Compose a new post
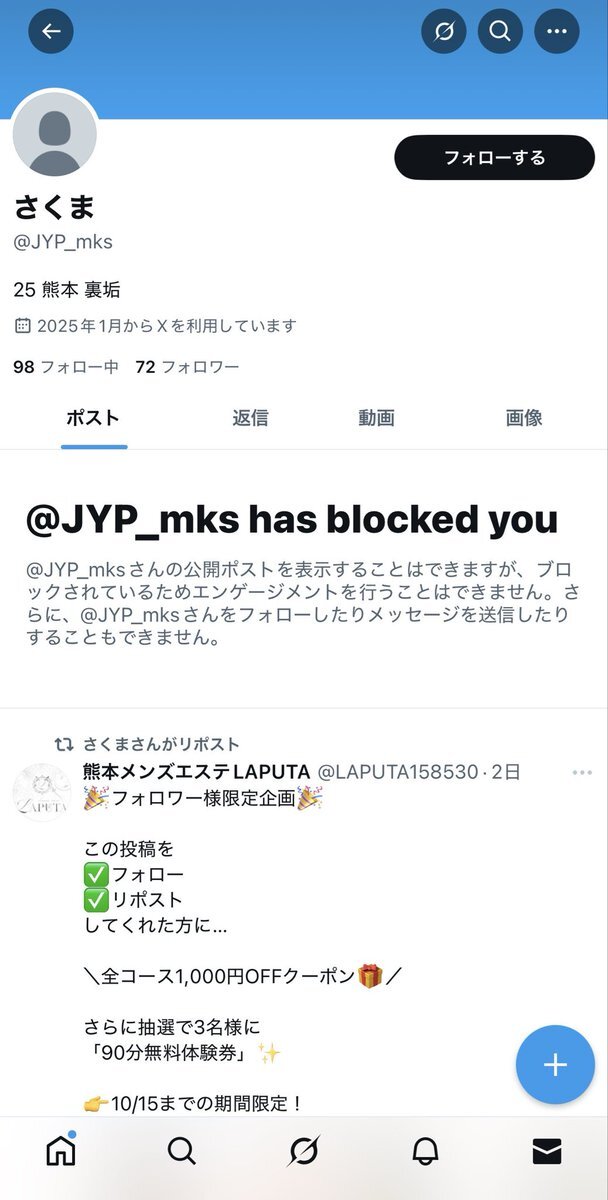608x1200 pixels. pyautogui.click(x=555, y=1064)
